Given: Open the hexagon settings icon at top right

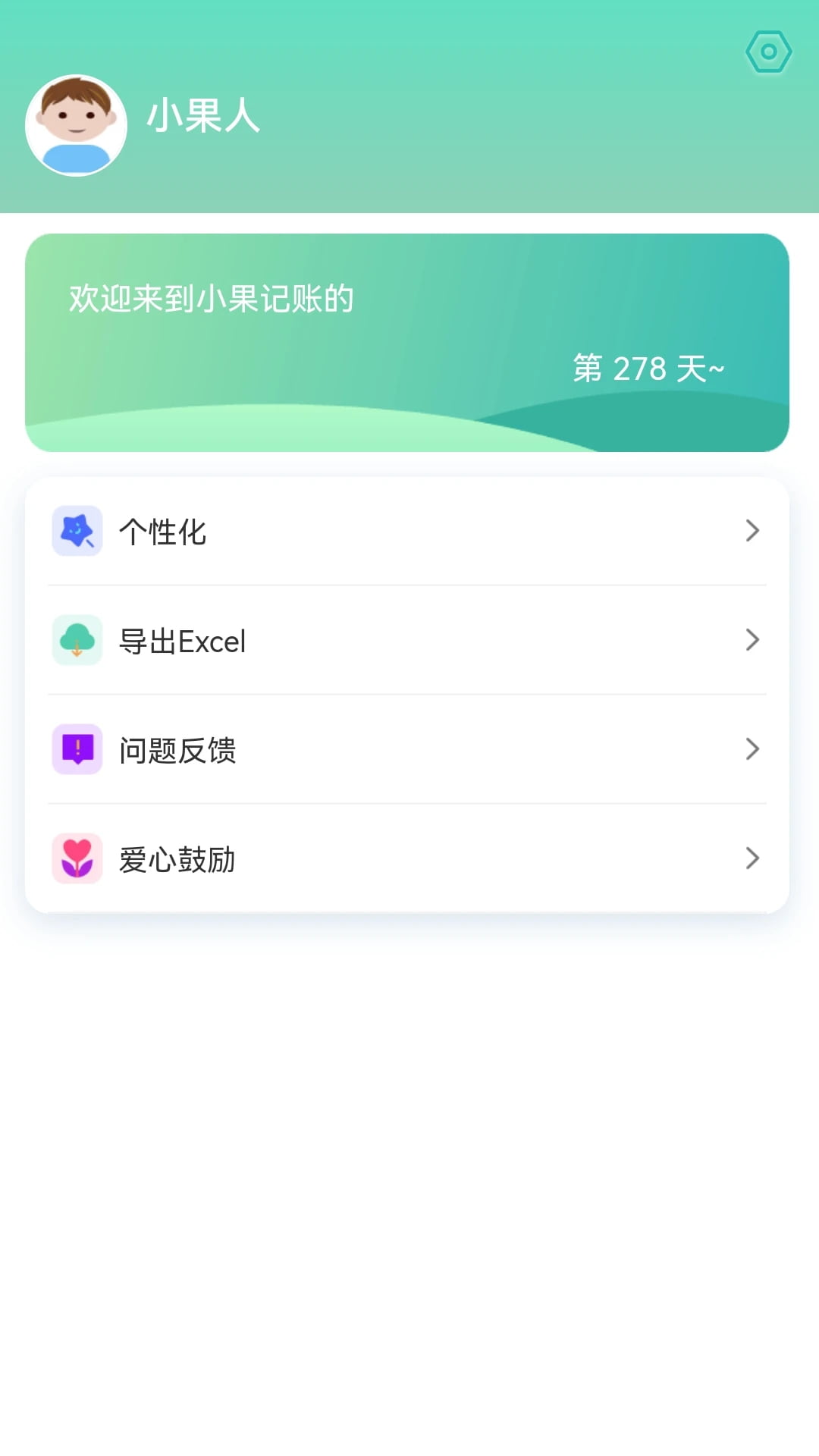Looking at the screenshot, I should pos(768,50).
